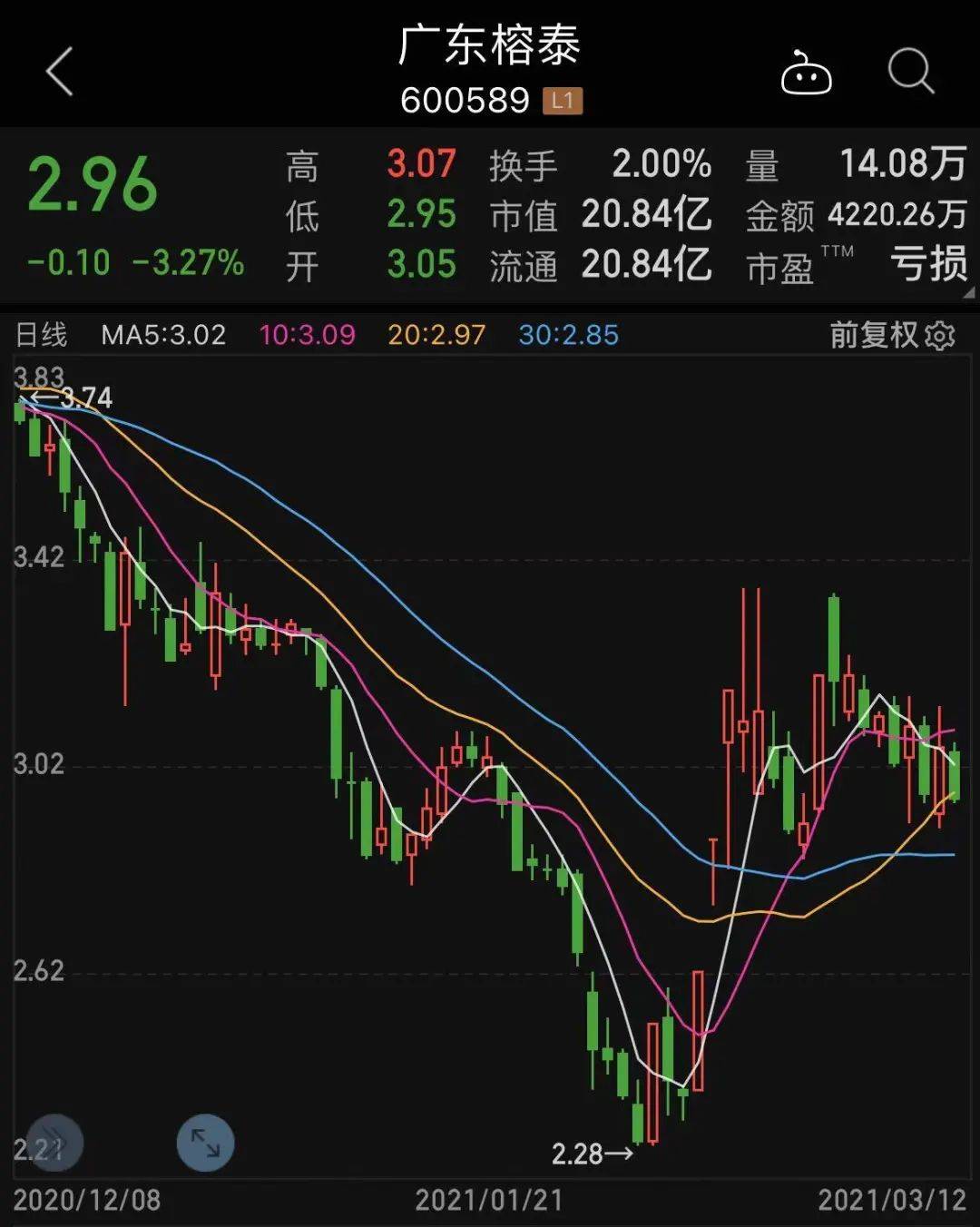
Task: Open the robot assistant icon
Action: (x=806, y=74)
